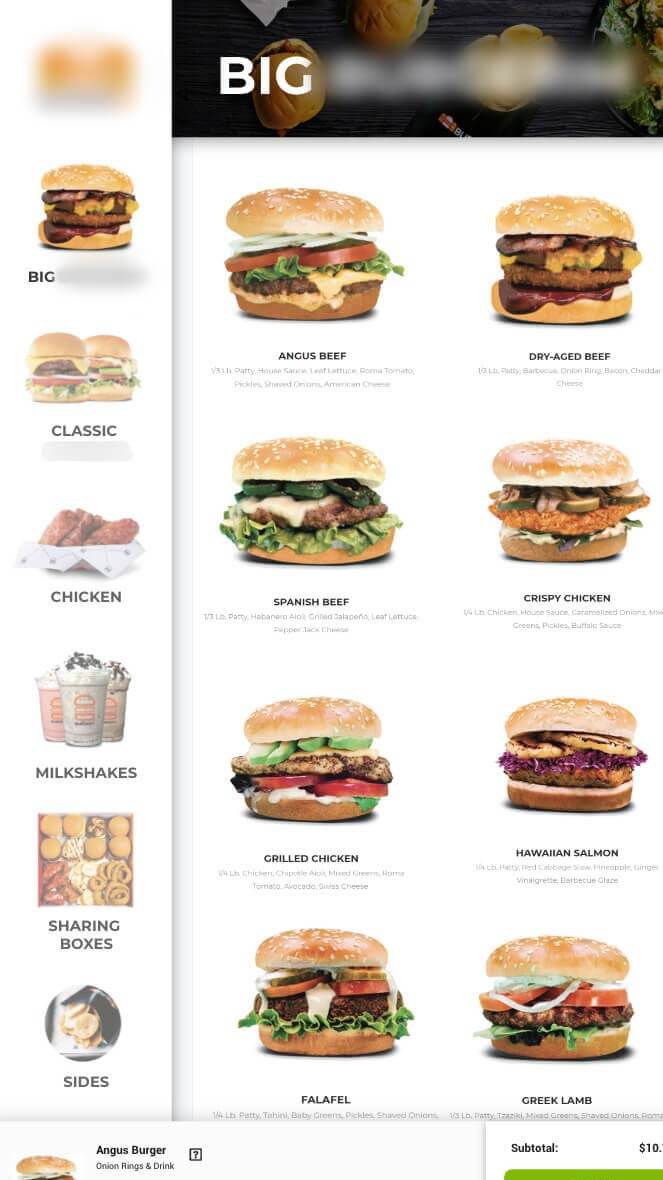Go to Sharing Boxes category
663x1180 pixels.
click(x=85, y=882)
